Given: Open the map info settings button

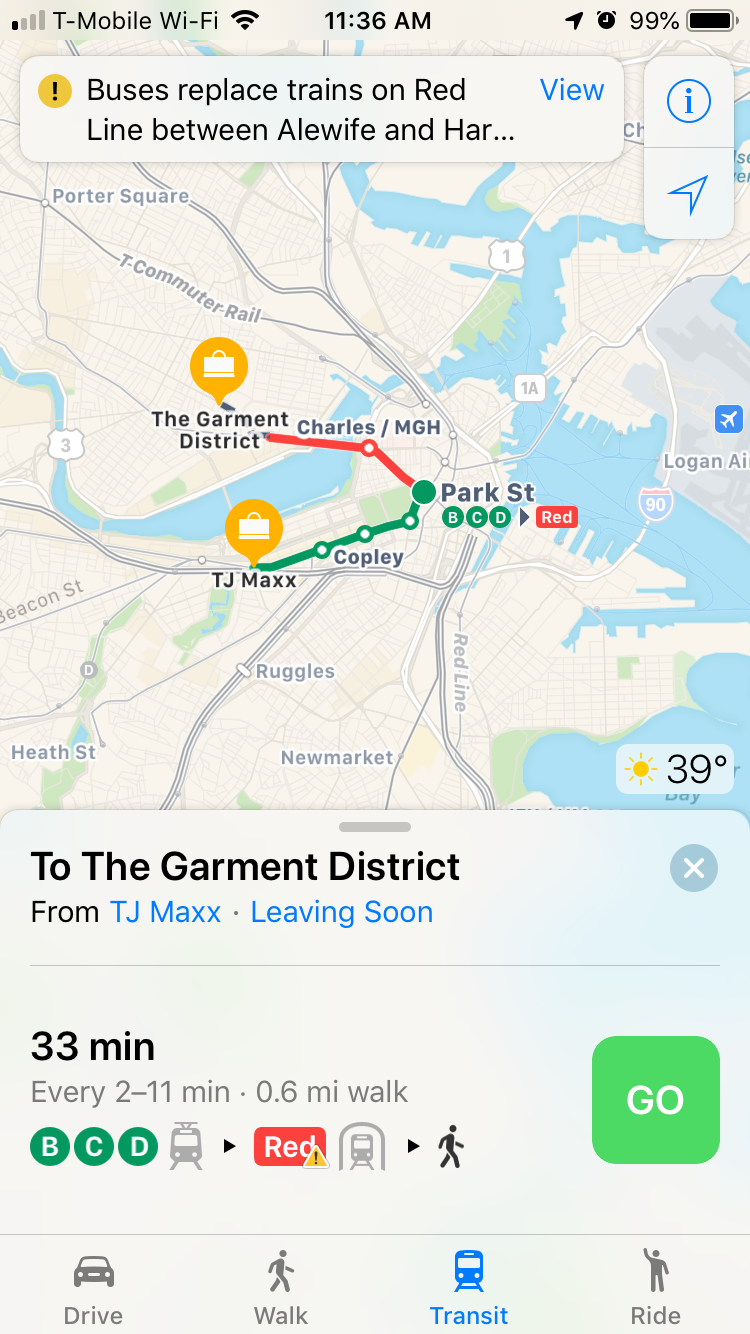Looking at the screenshot, I should click(688, 101).
